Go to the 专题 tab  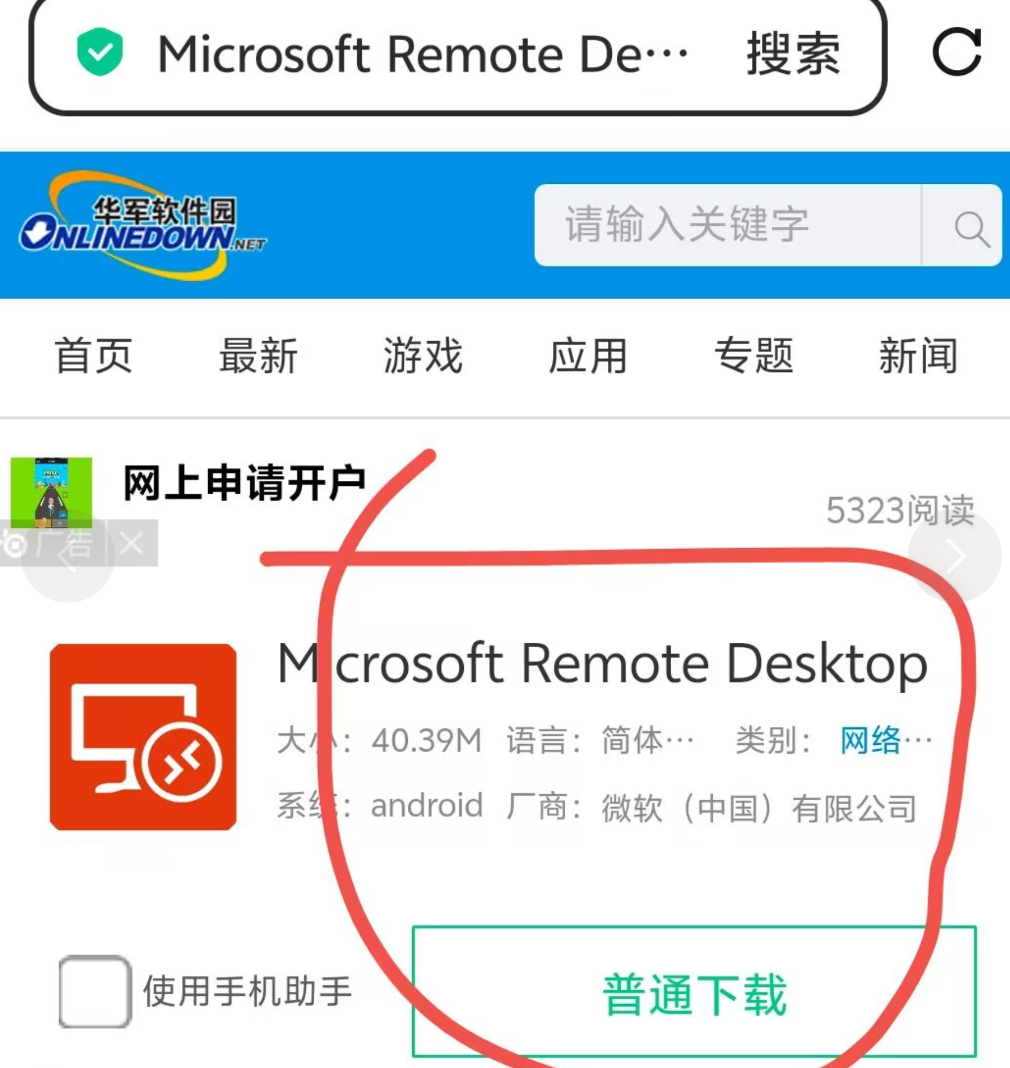(753, 356)
